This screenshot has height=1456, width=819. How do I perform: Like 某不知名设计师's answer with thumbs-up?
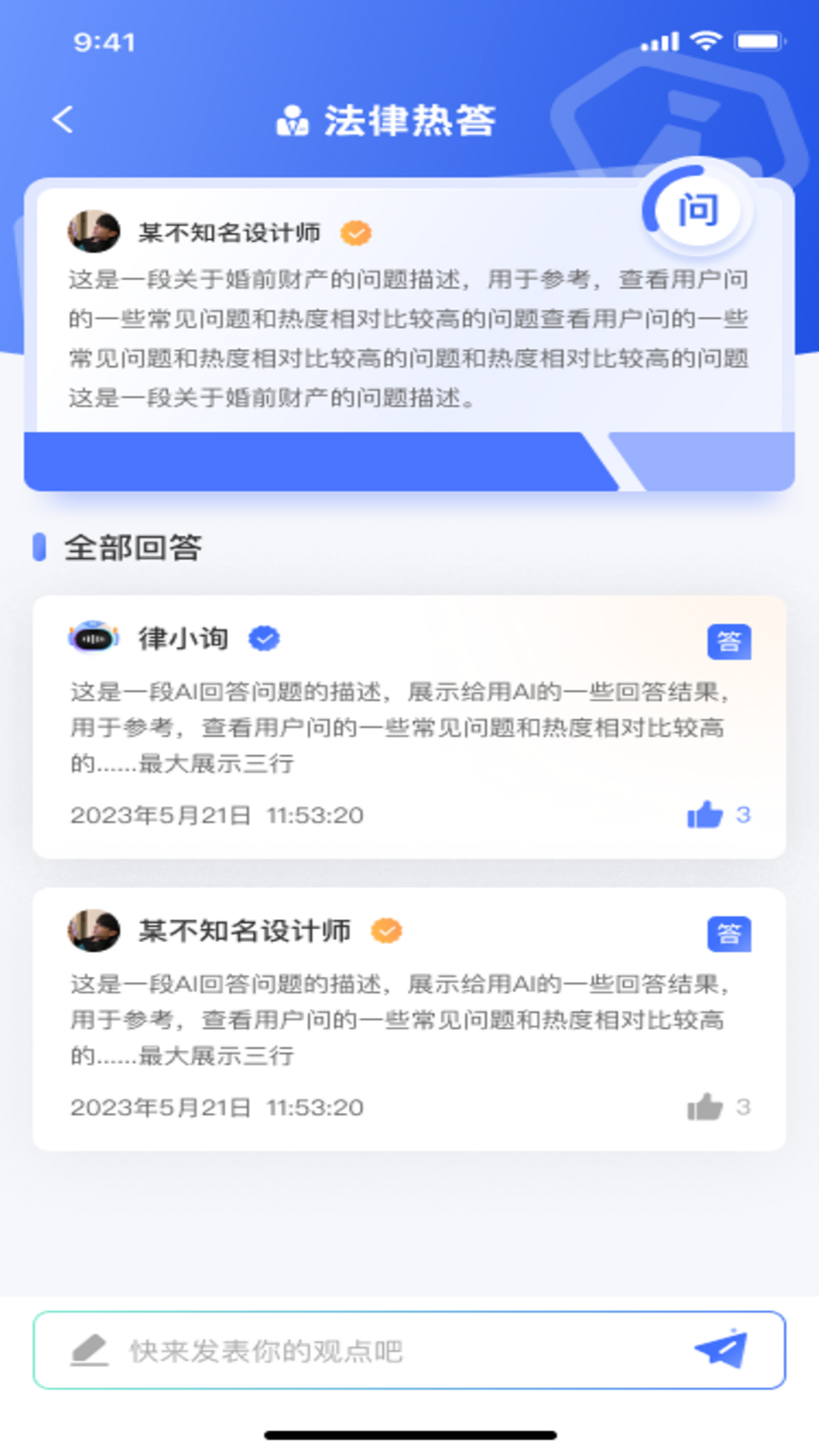pos(704,1106)
